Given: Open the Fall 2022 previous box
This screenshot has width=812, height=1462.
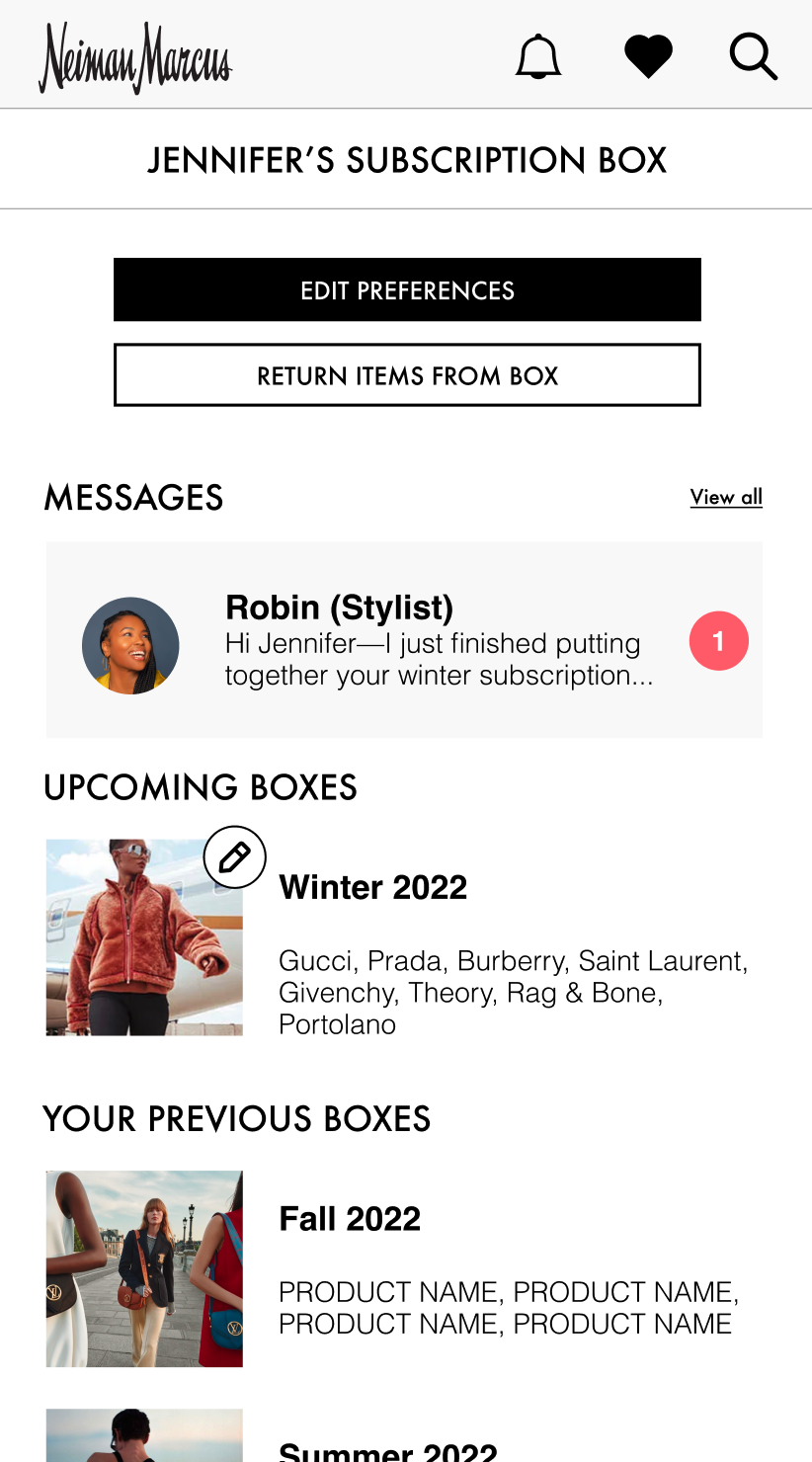Looking at the screenshot, I should [x=404, y=1269].
